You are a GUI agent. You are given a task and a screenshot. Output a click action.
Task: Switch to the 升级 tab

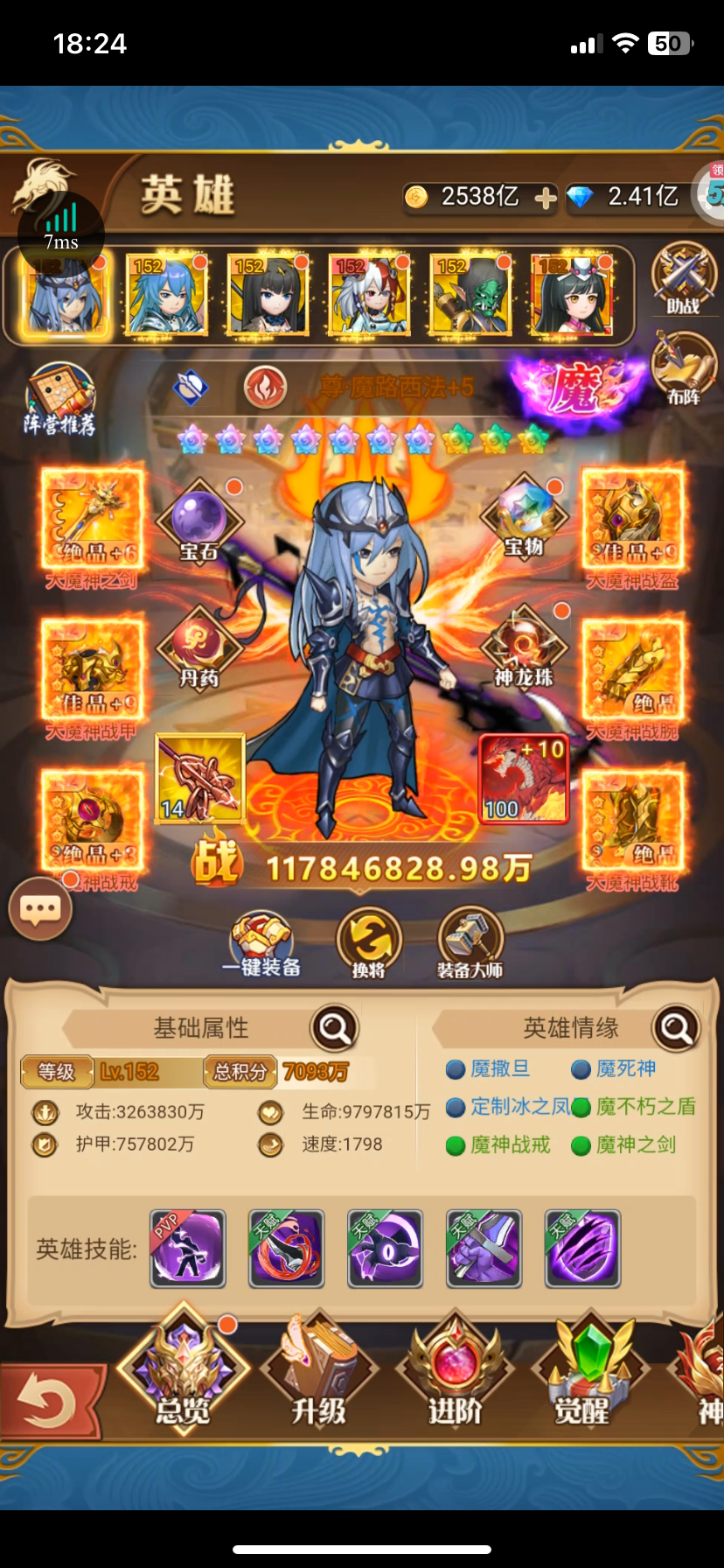pos(320,1371)
